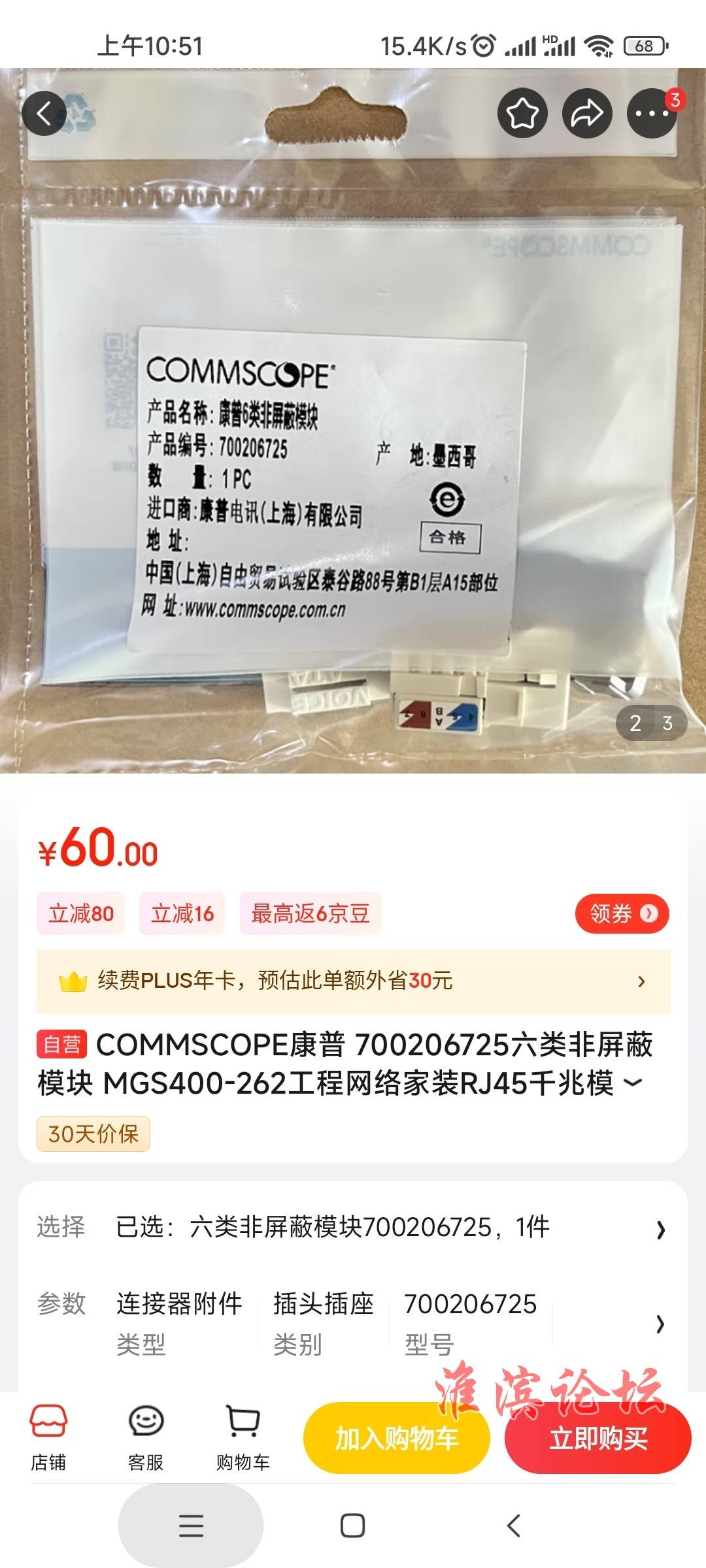
Task: Open the 参数 specifications row
Action: (353, 1323)
